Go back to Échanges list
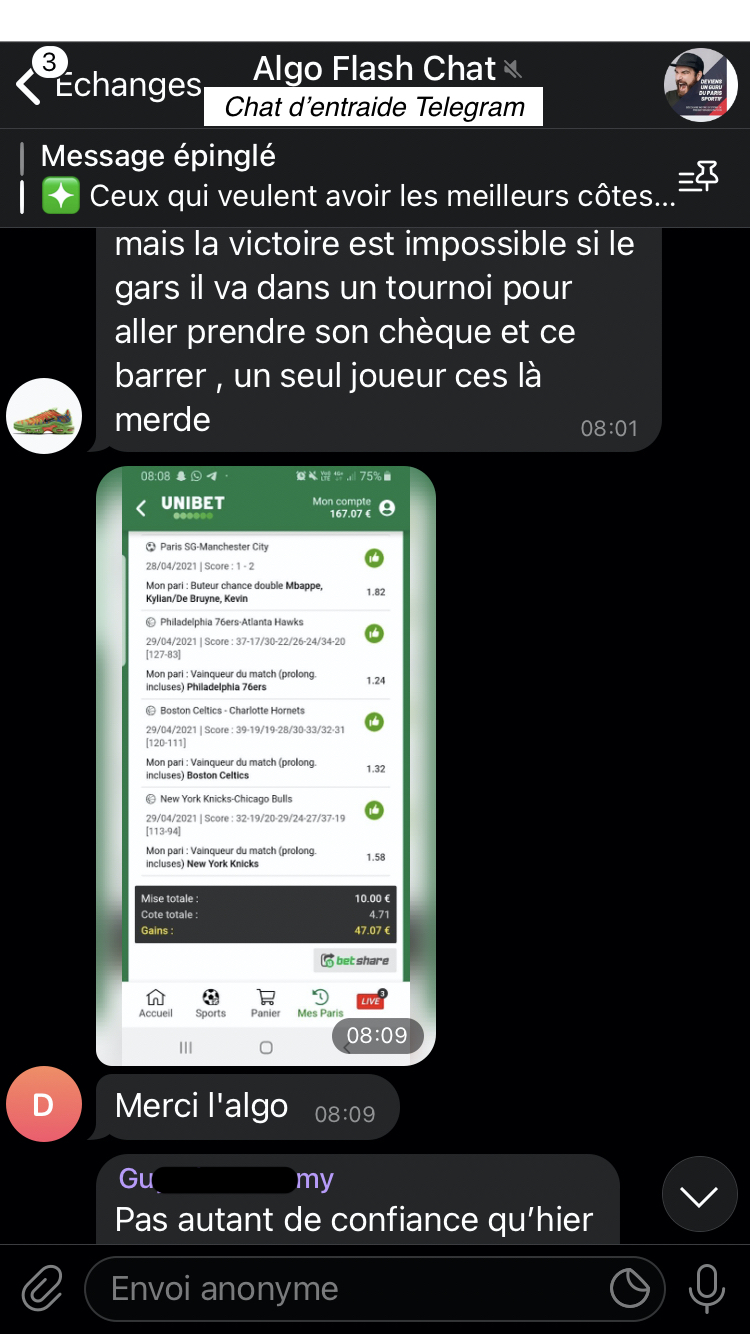 coord(105,85)
